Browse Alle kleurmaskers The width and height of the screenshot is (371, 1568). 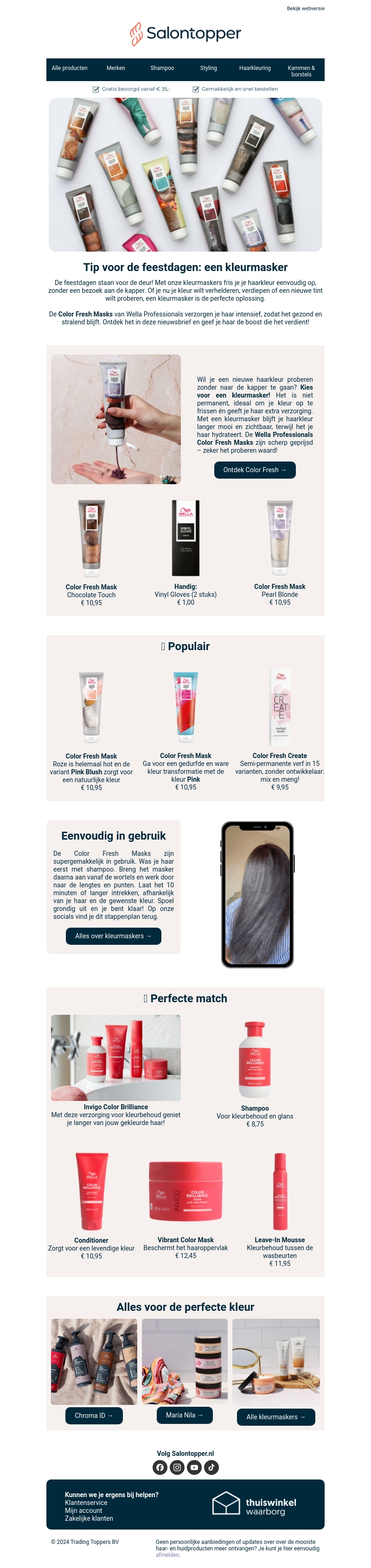tap(276, 1417)
